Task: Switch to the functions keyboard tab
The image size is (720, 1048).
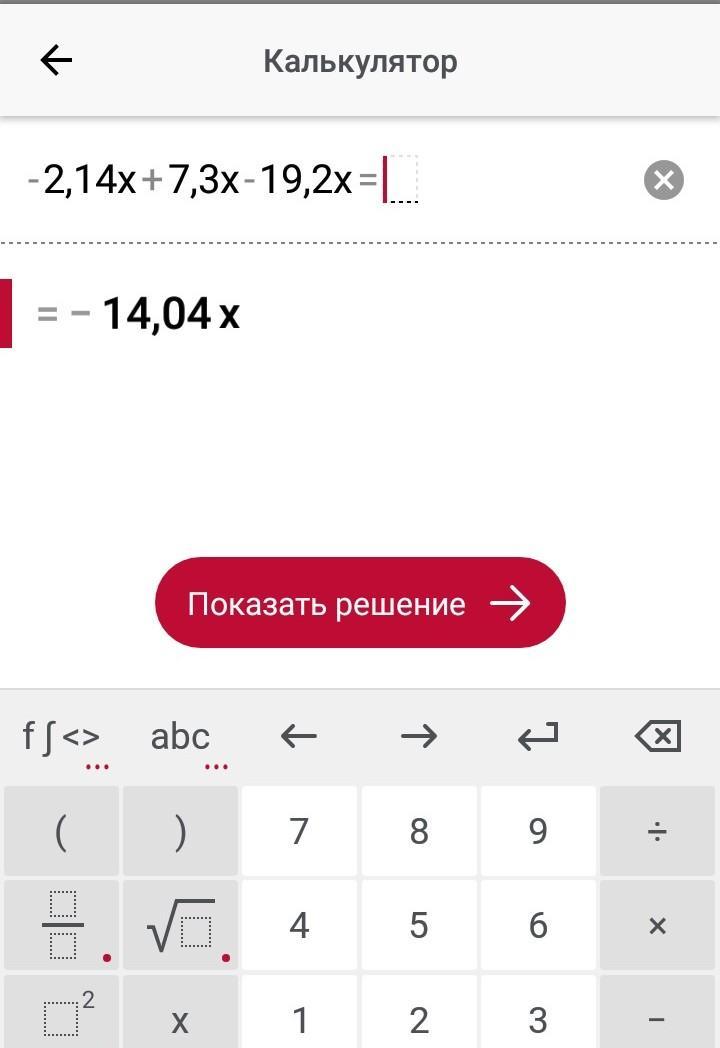Action: (62, 738)
